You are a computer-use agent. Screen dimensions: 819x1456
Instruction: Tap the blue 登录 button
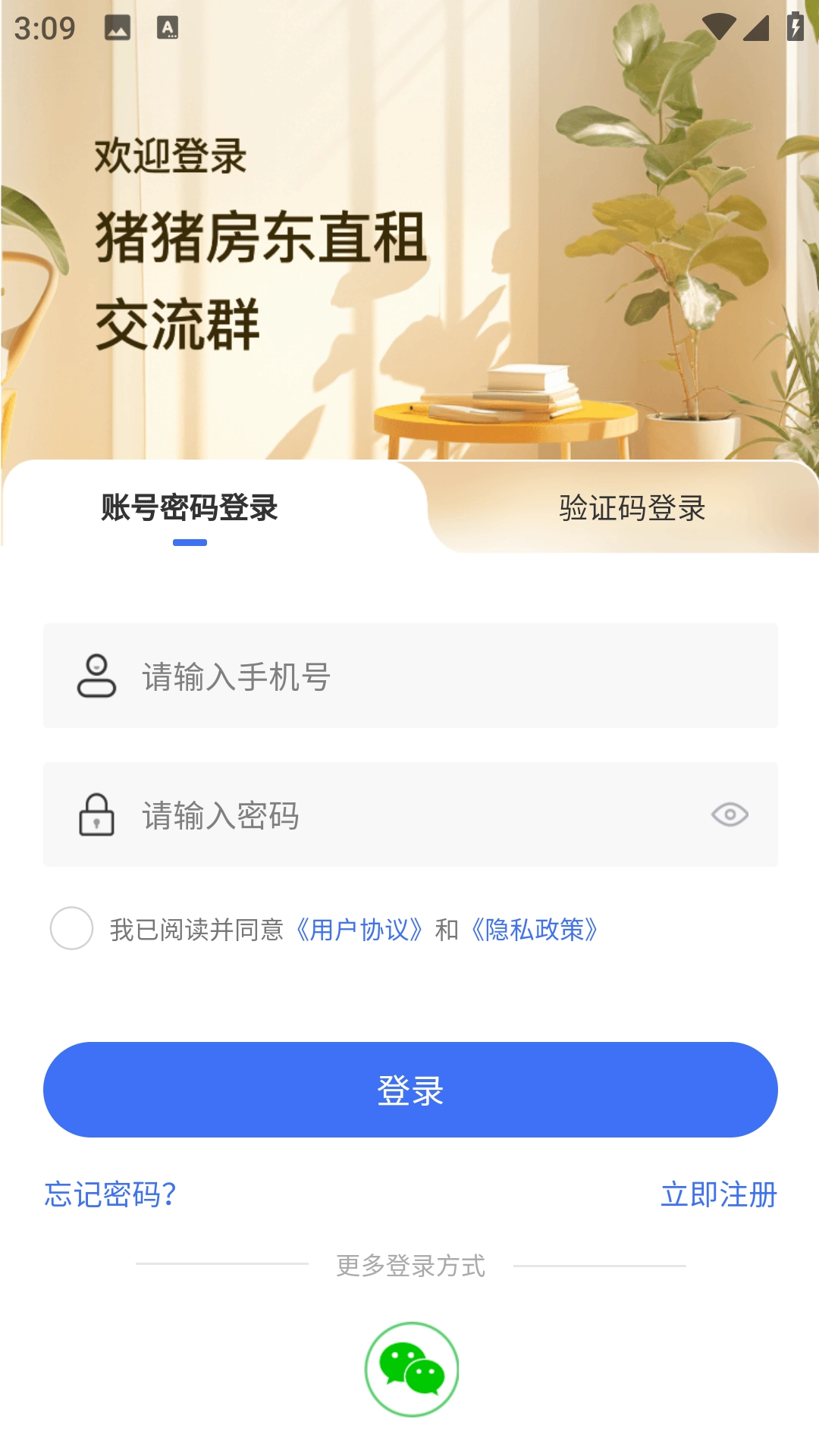(409, 1090)
